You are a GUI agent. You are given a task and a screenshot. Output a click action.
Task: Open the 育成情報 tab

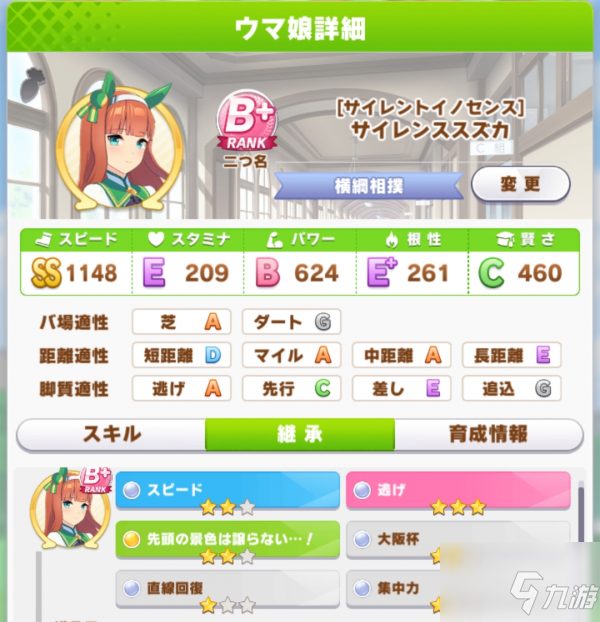pos(487,435)
